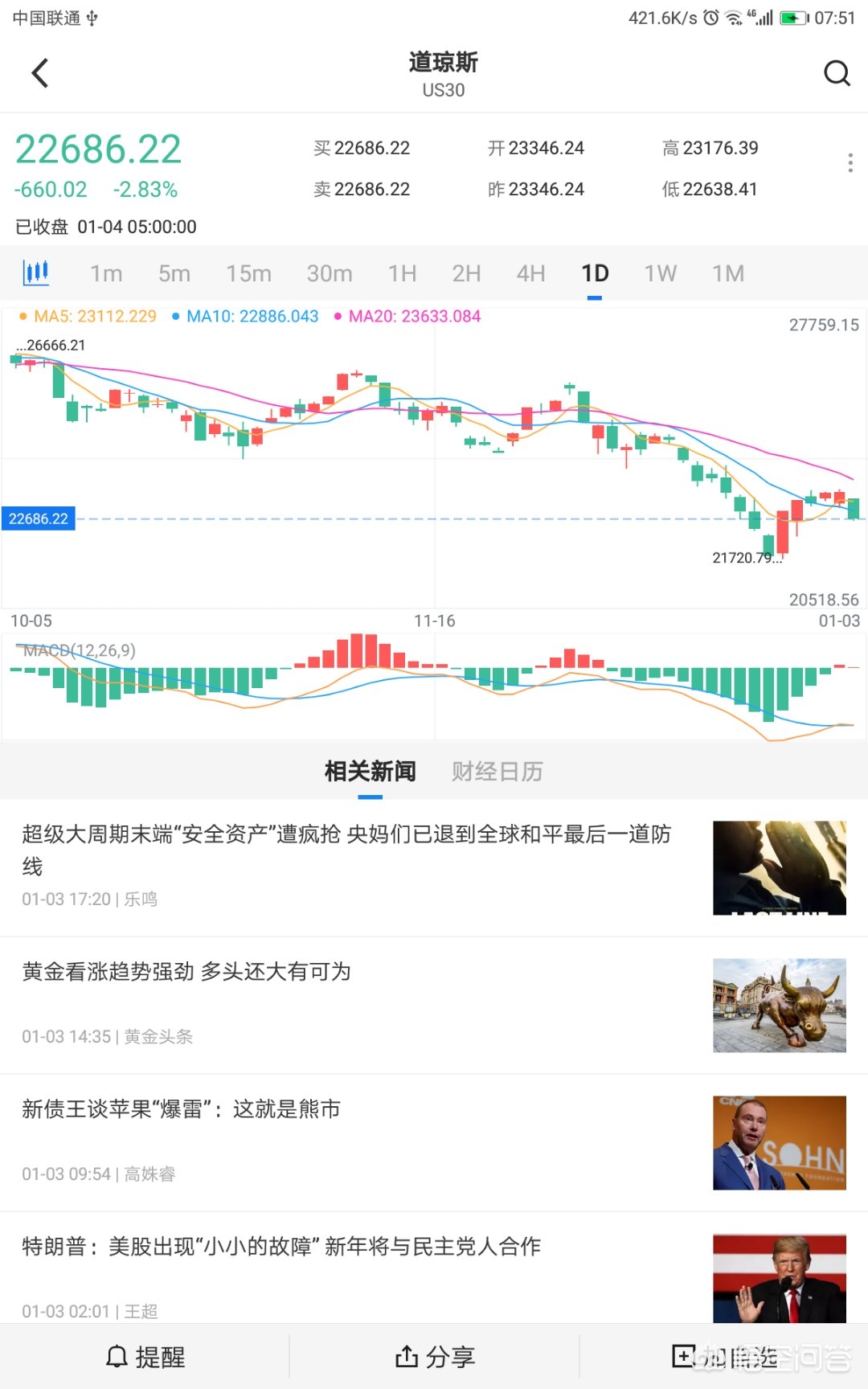Tap the 分享 share button

click(x=435, y=1357)
